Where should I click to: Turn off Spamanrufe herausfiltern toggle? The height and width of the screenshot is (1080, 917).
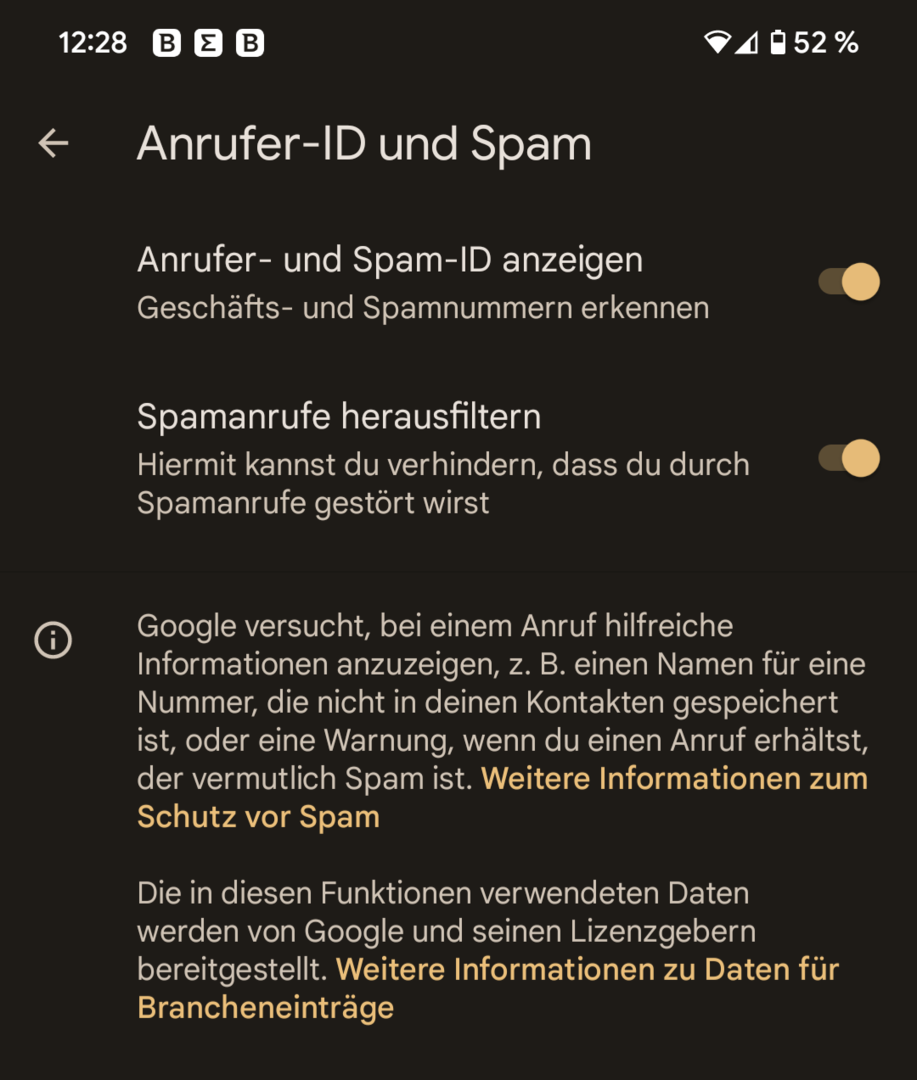[849, 459]
